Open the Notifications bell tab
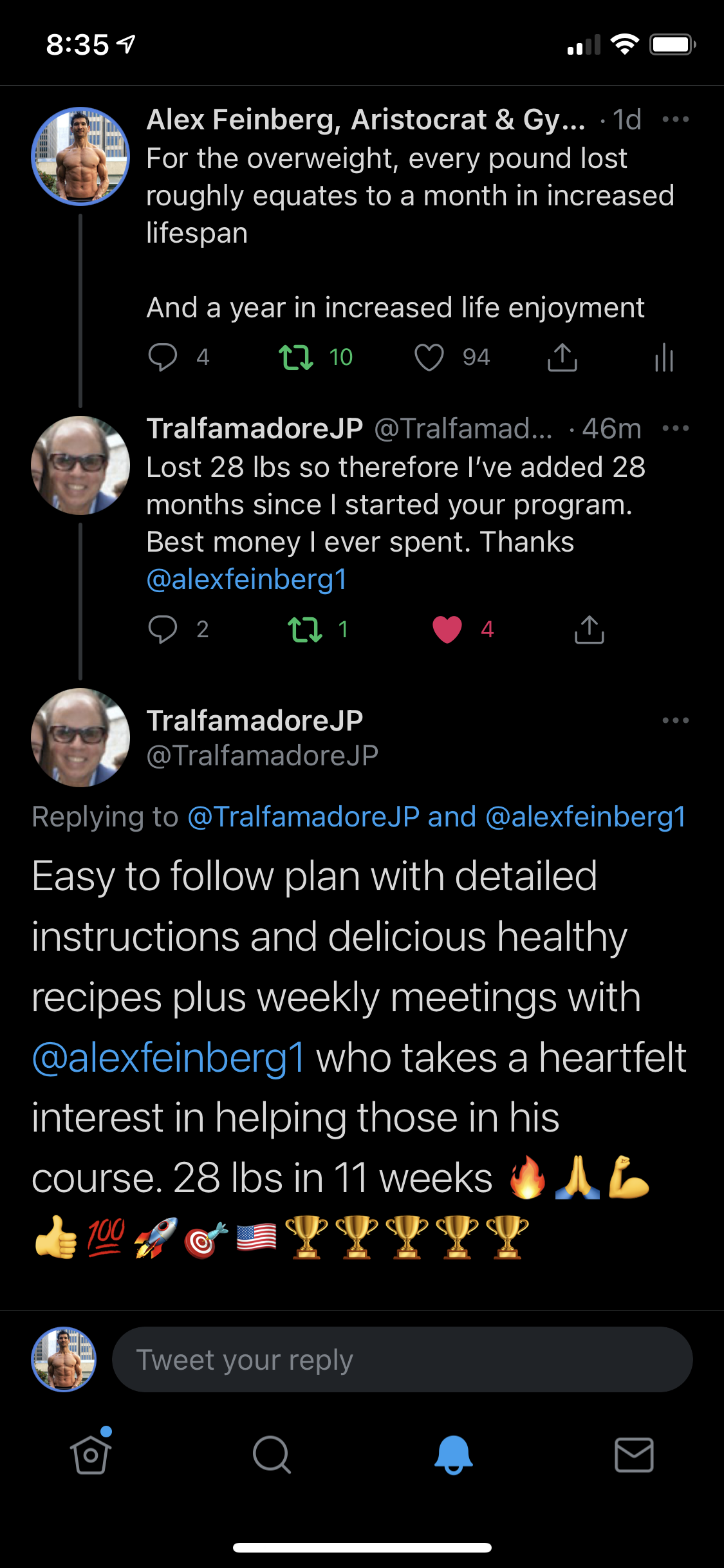724x1568 pixels. 453,1455
